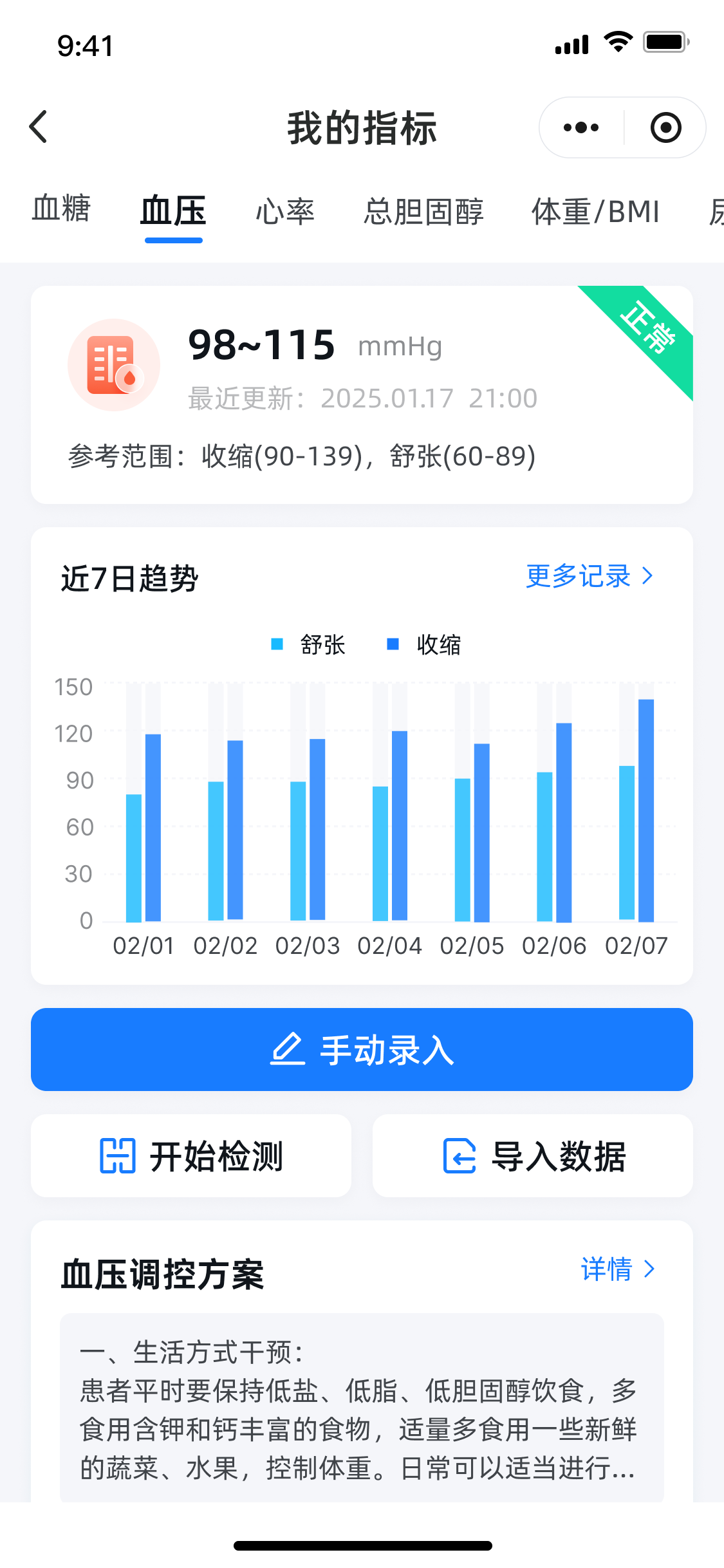The image size is (724, 1568).
Task: Switch to the 血糖 tab
Action: click(61, 209)
